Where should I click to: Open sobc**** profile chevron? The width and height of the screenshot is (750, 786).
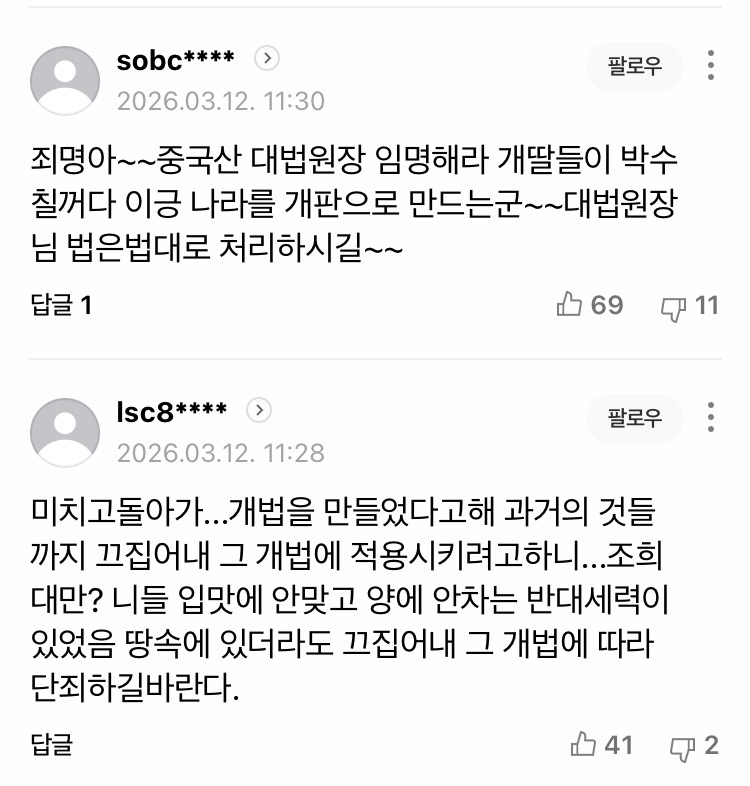click(x=266, y=58)
